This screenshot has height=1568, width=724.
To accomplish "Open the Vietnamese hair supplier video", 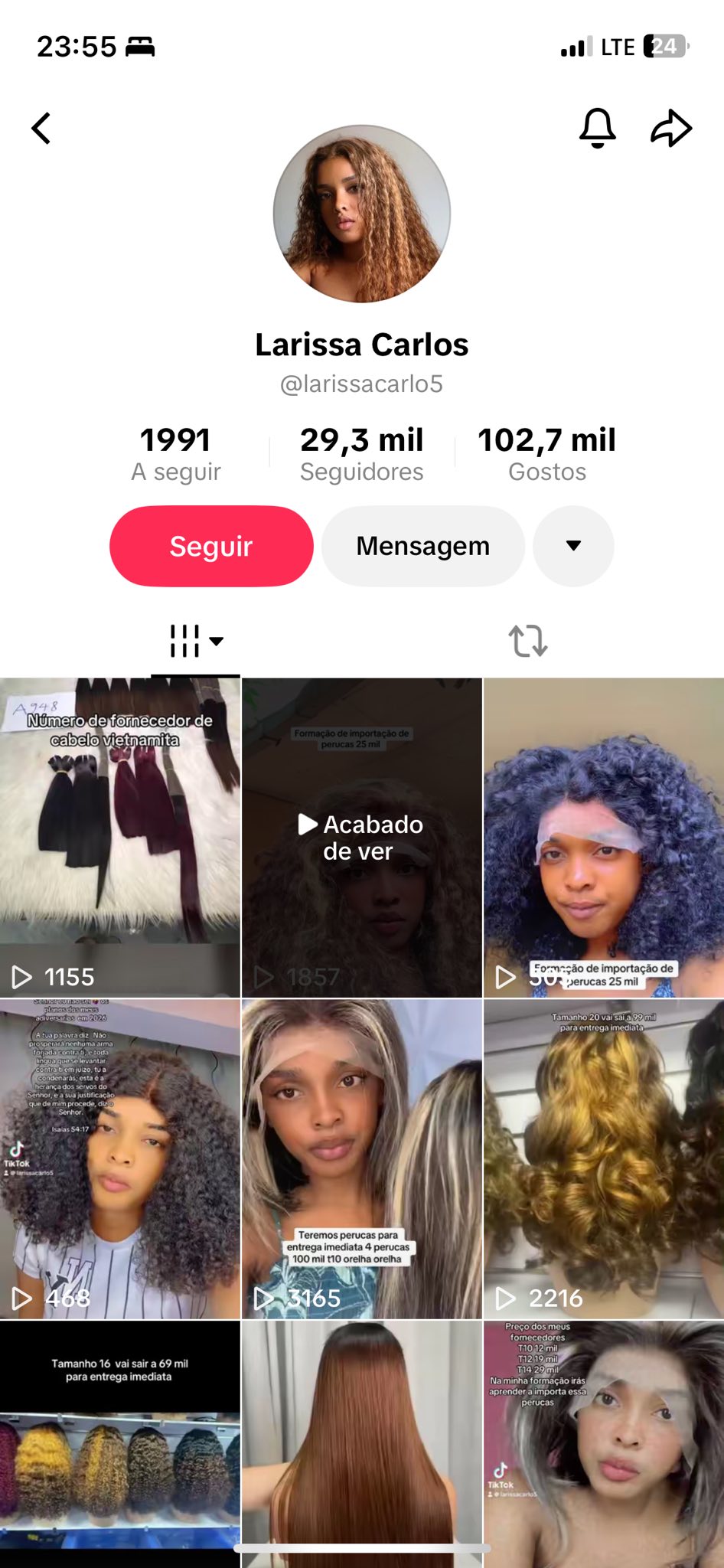I will tap(120, 838).
